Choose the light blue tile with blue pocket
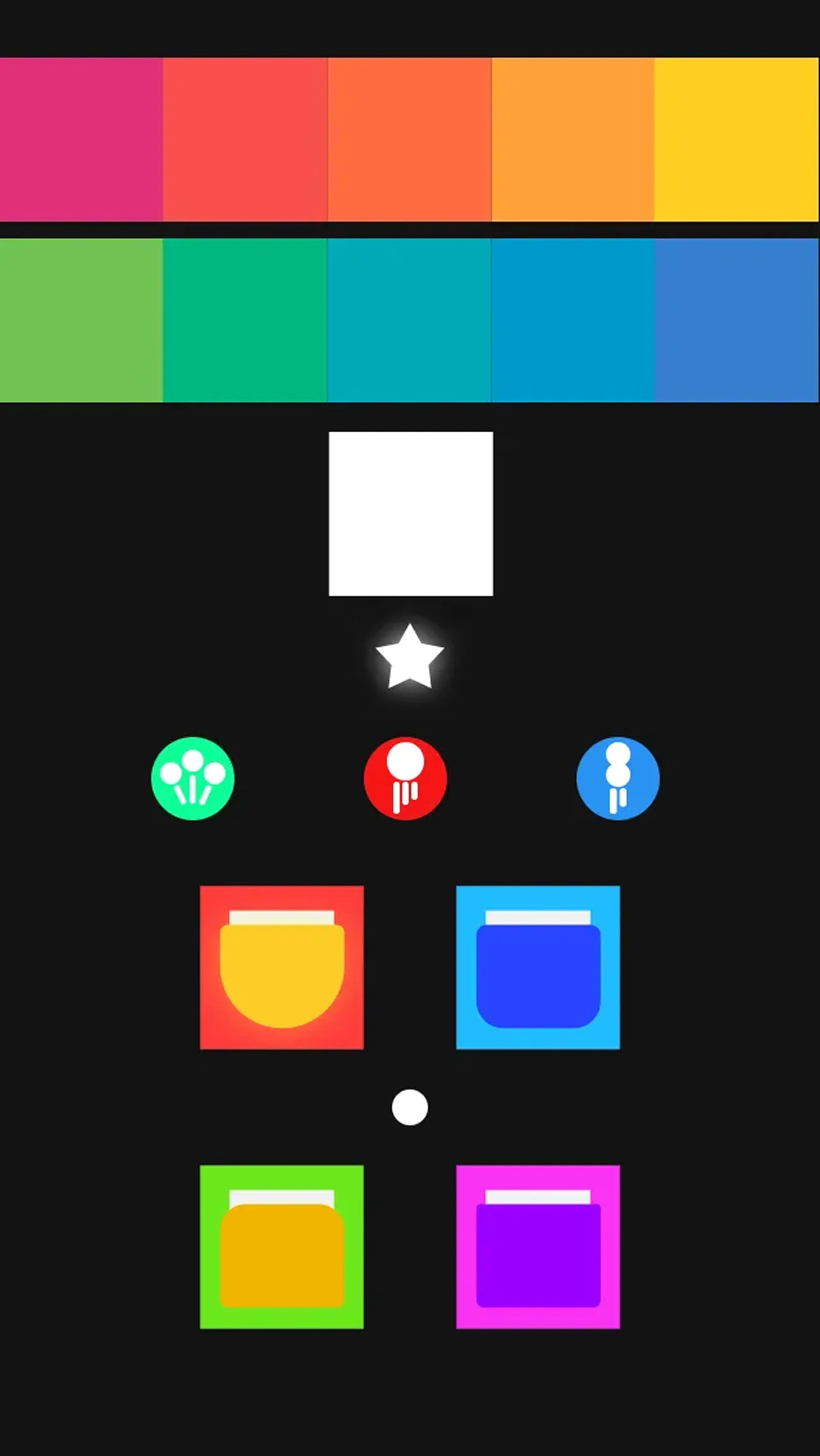The image size is (820, 1456). point(538,968)
